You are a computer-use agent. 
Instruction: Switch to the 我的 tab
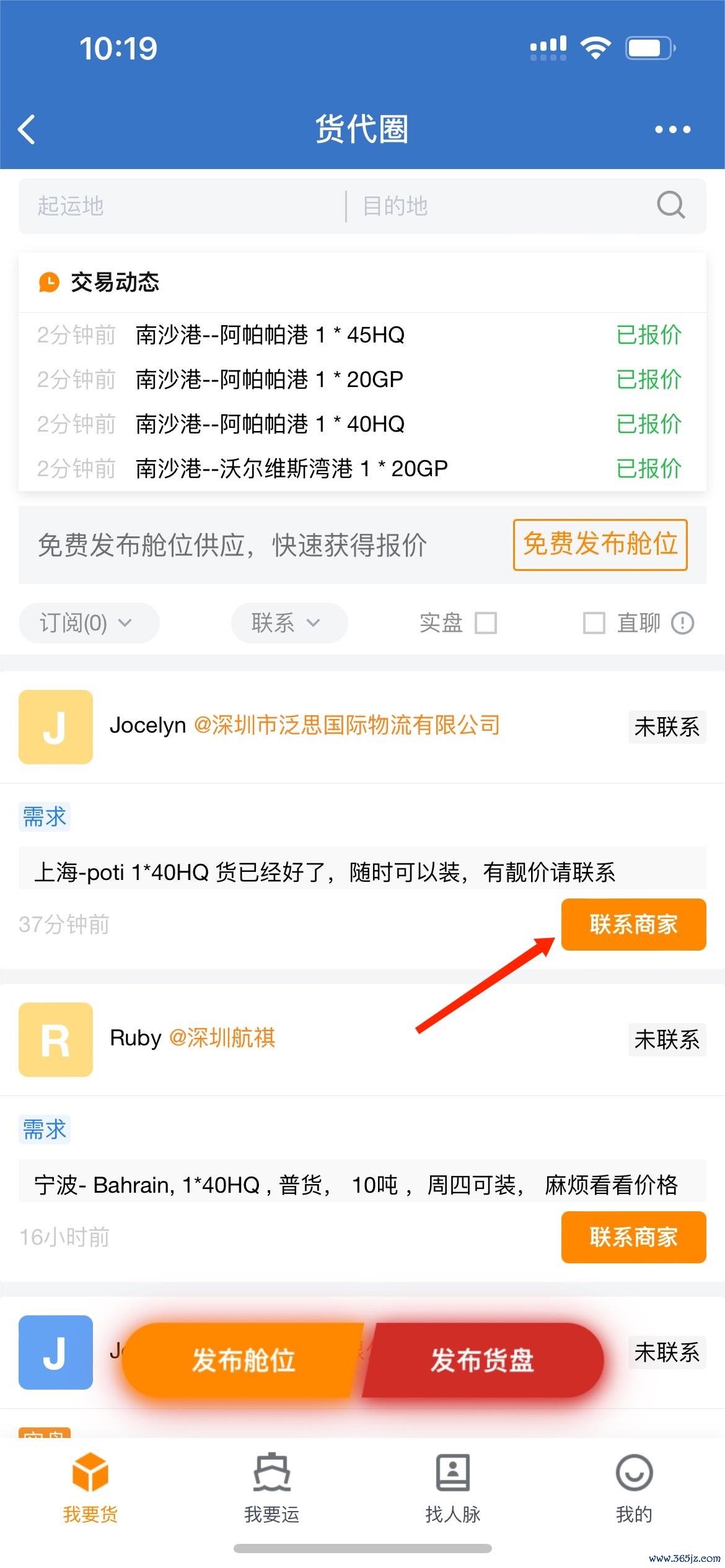(634, 1488)
